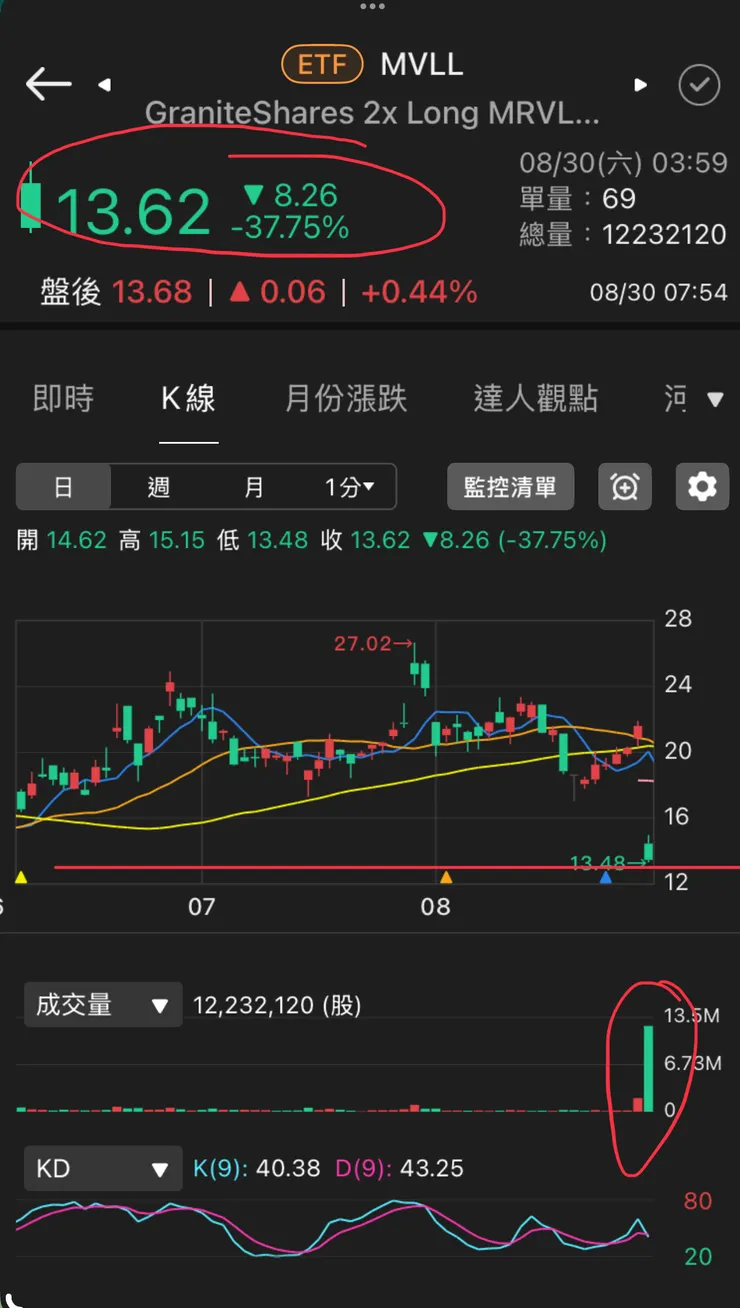Image resolution: width=740 pixels, height=1308 pixels.
Task: Switch to the 即時 tab
Action: [63, 398]
